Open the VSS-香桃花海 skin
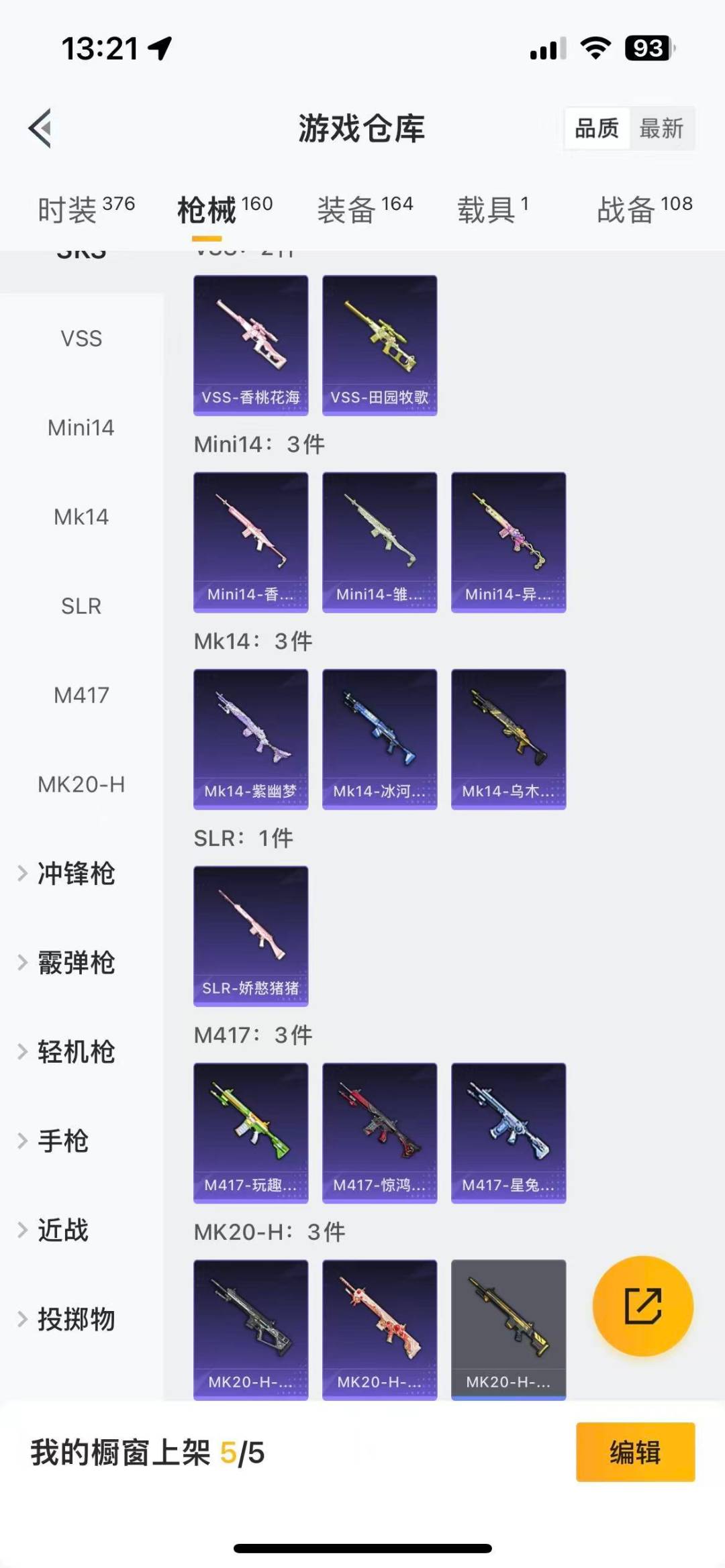 pyautogui.click(x=251, y=345)
